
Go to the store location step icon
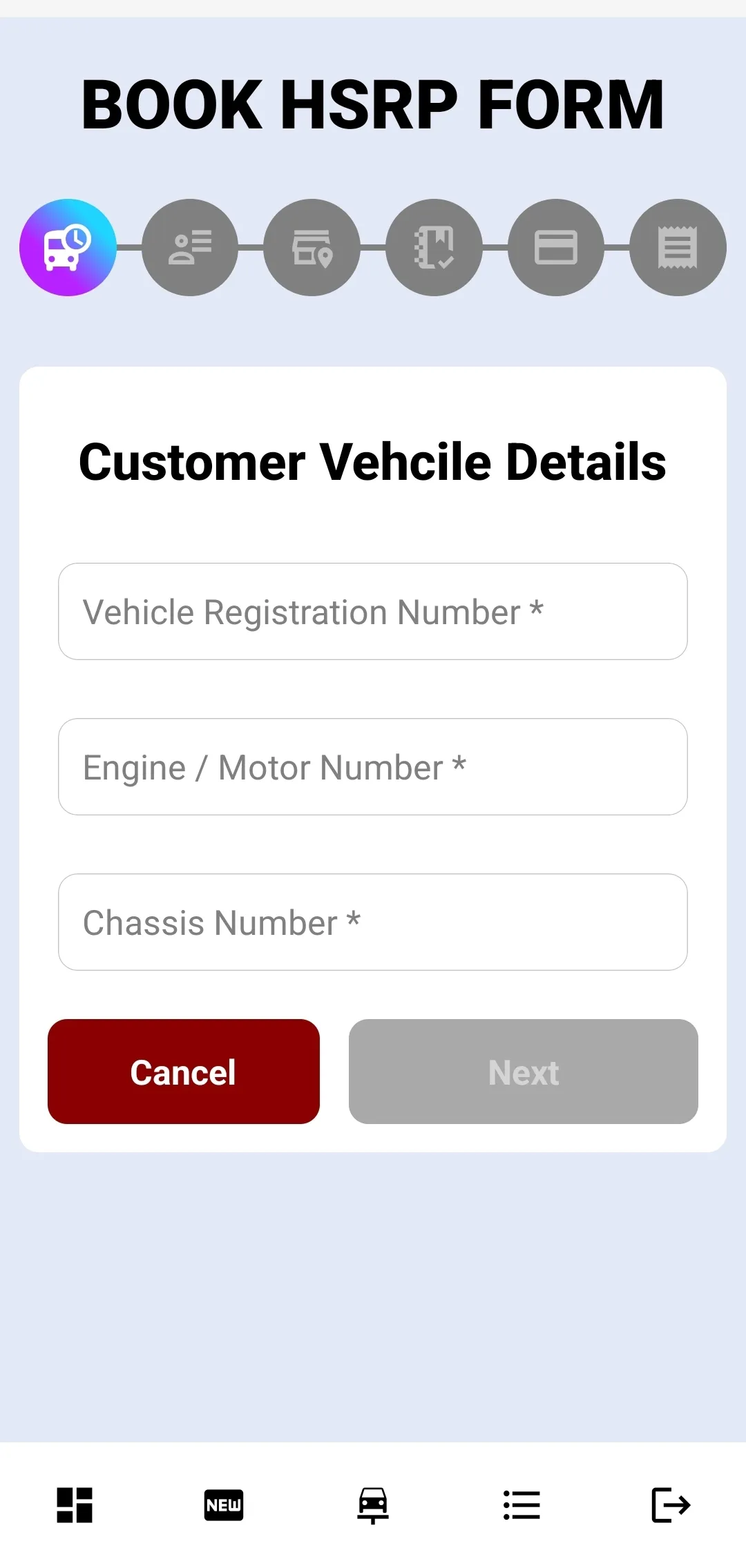pyautogui.click(x=312, y=248)
